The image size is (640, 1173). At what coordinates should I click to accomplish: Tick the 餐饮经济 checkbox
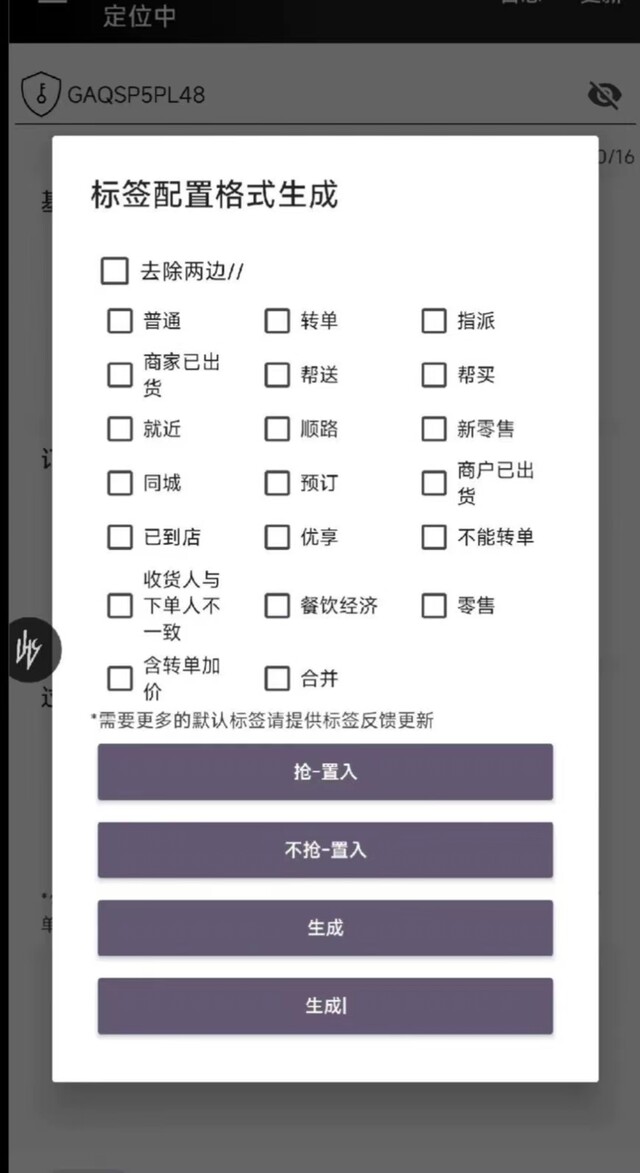click(277, 605)
